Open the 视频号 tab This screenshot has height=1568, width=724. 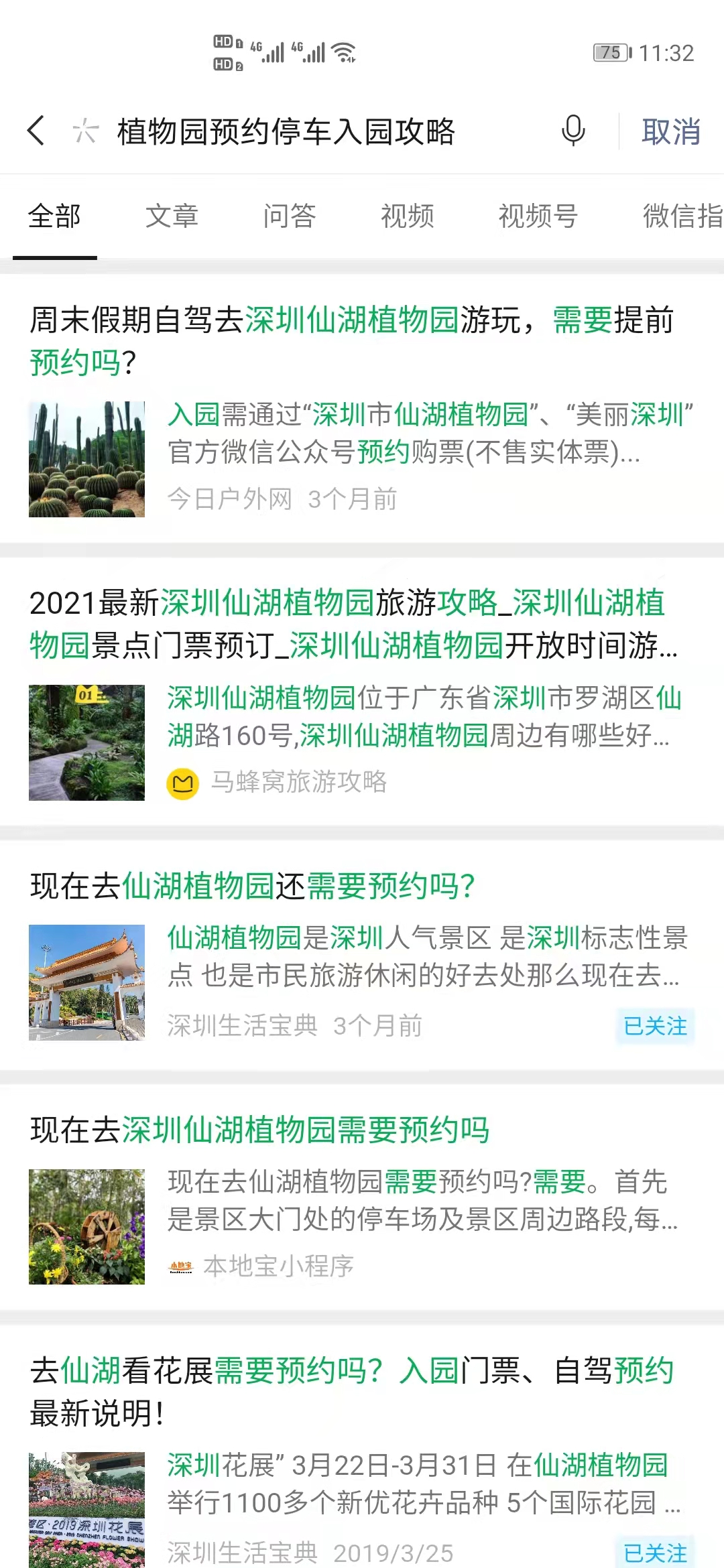[538, 216]
